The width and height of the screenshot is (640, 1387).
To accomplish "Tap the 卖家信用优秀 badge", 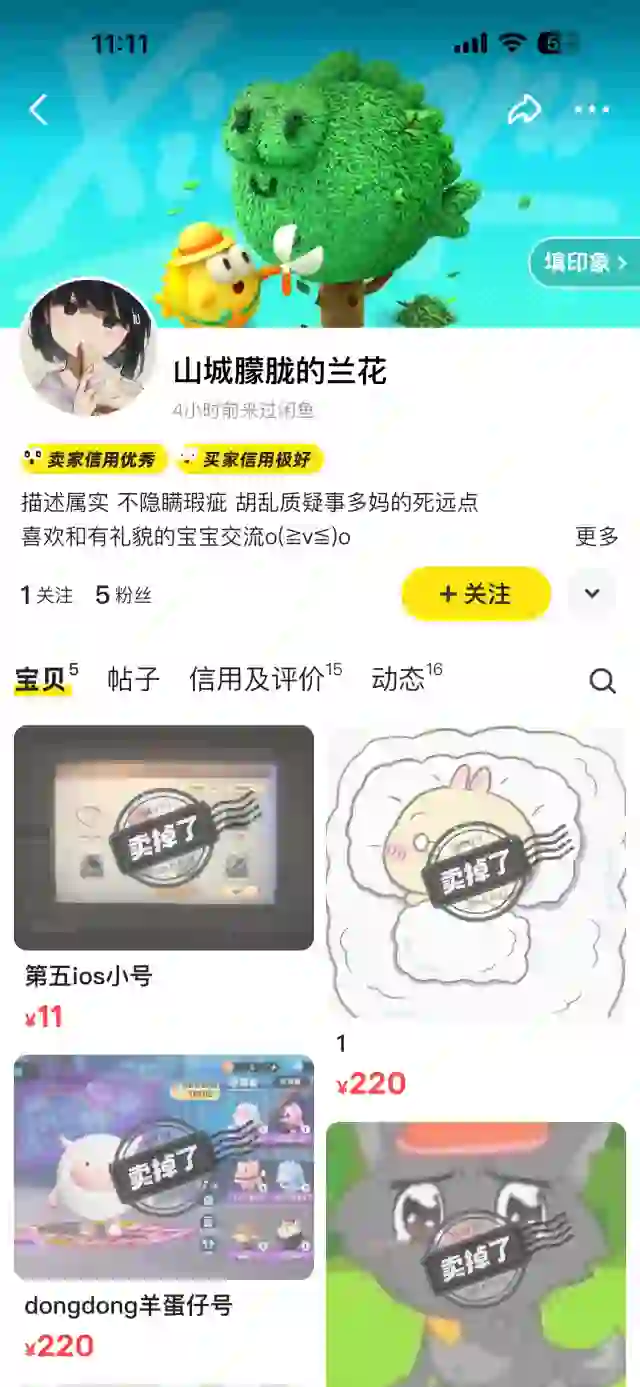I will click(93, 460).
